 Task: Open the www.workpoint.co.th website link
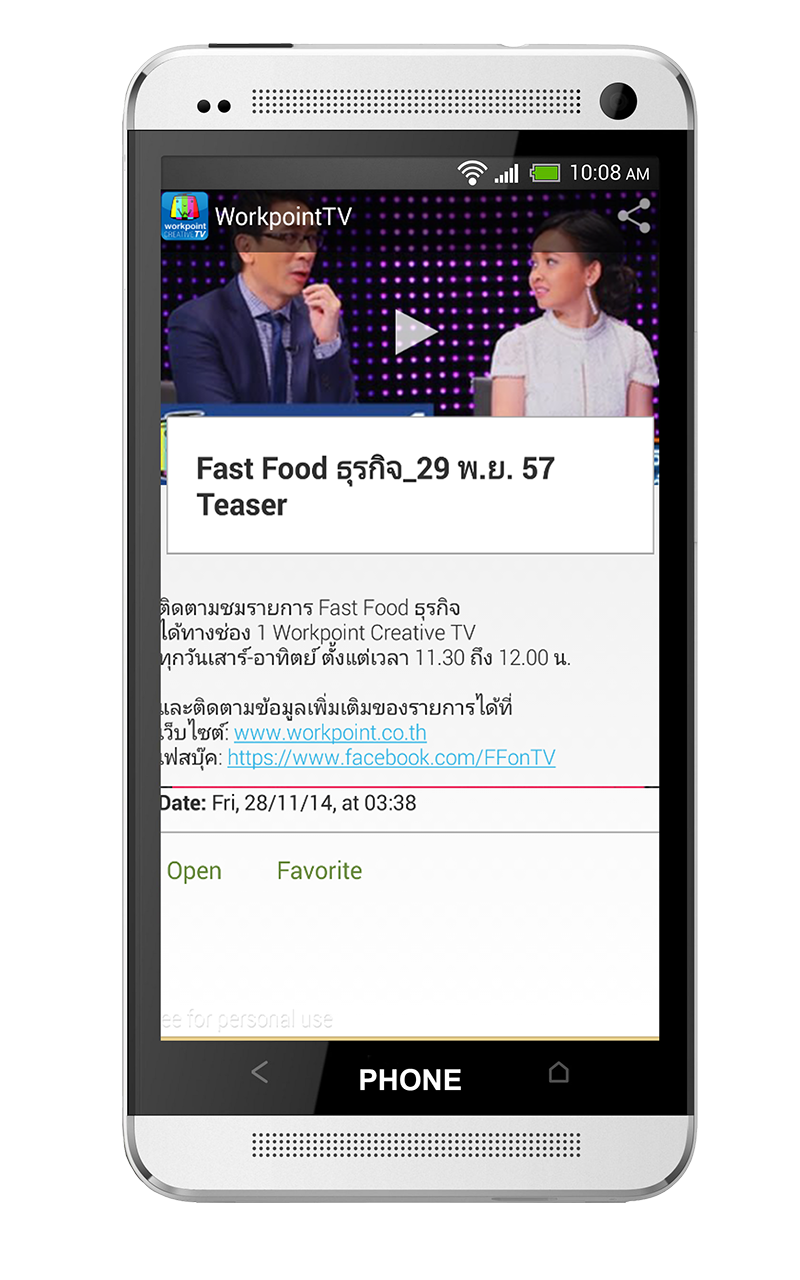pyautogui.click(x=330, y=733)
